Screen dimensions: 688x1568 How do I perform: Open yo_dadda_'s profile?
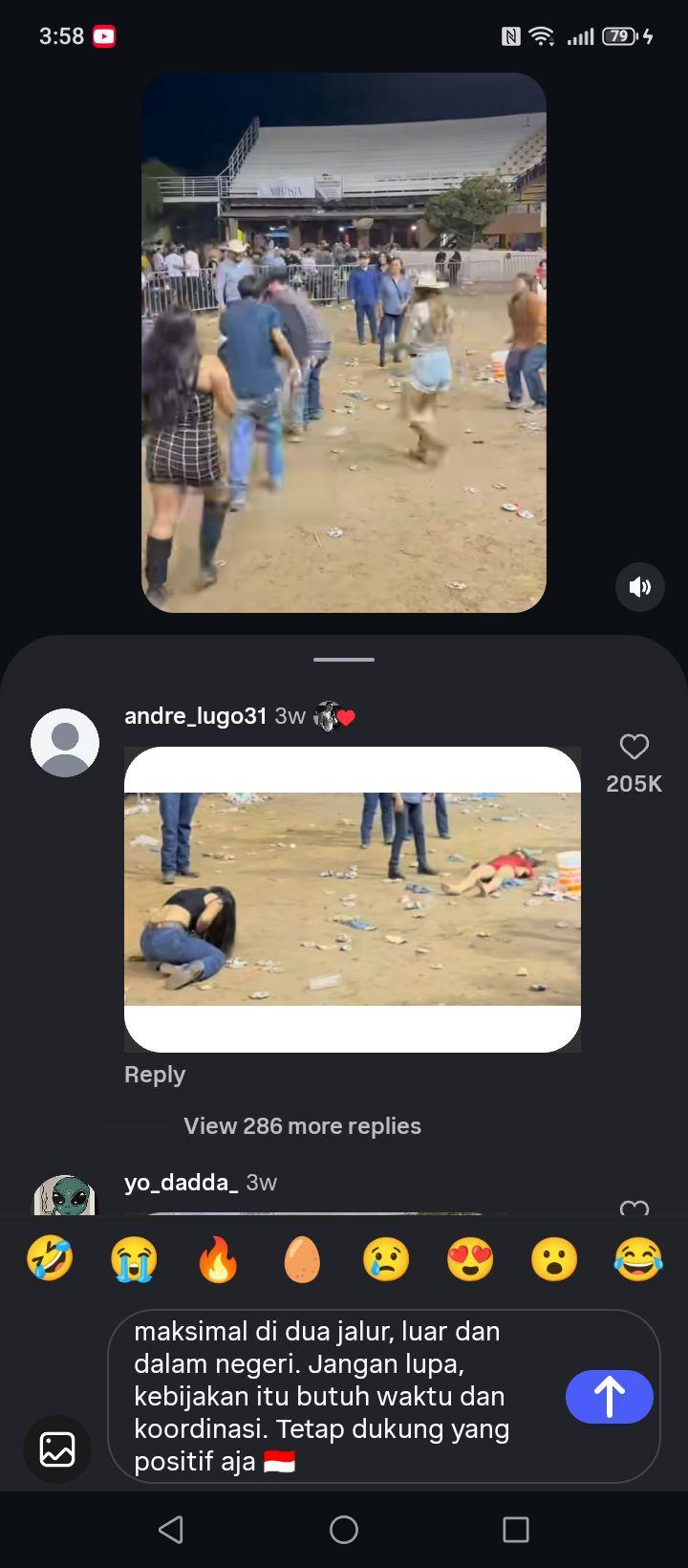[x=181, y=1183]
